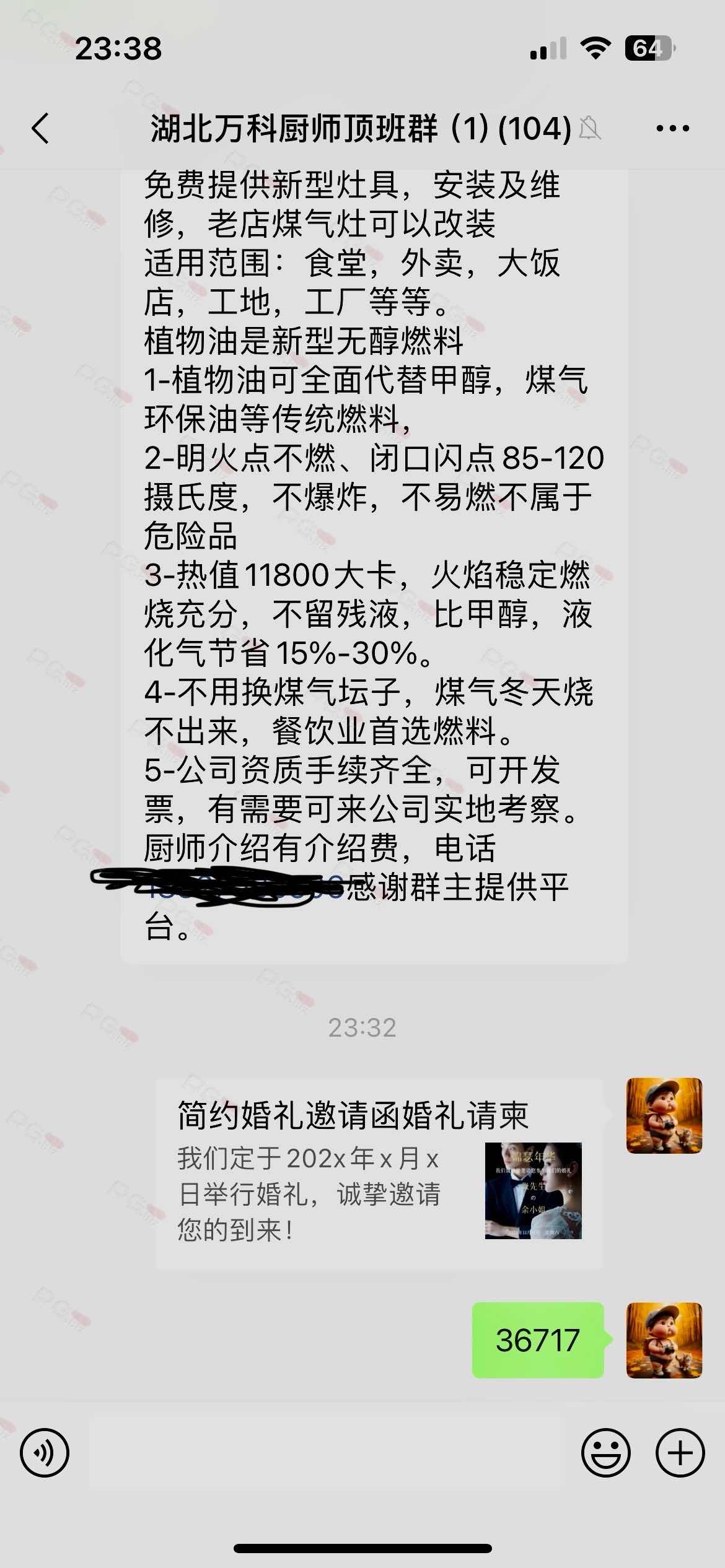Tap the message text input field
Image resolution: width=725 pixels, height=1568 pixels.
(325, 1452)
